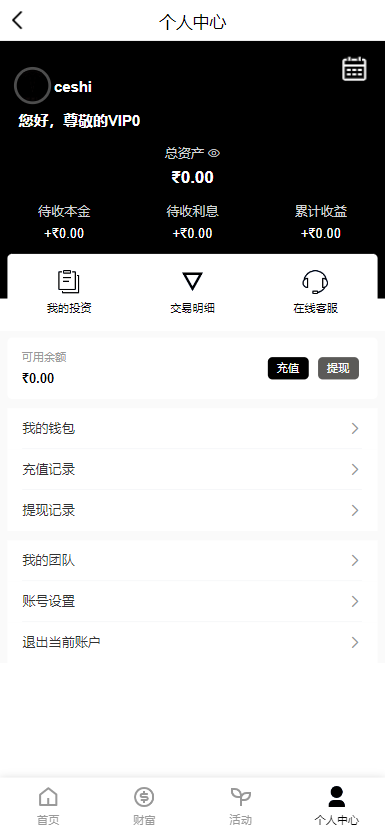The width and height of the screenshot is (385, 833).
Task: Switch to the 首页 home tab
Action: click(48, 806)
